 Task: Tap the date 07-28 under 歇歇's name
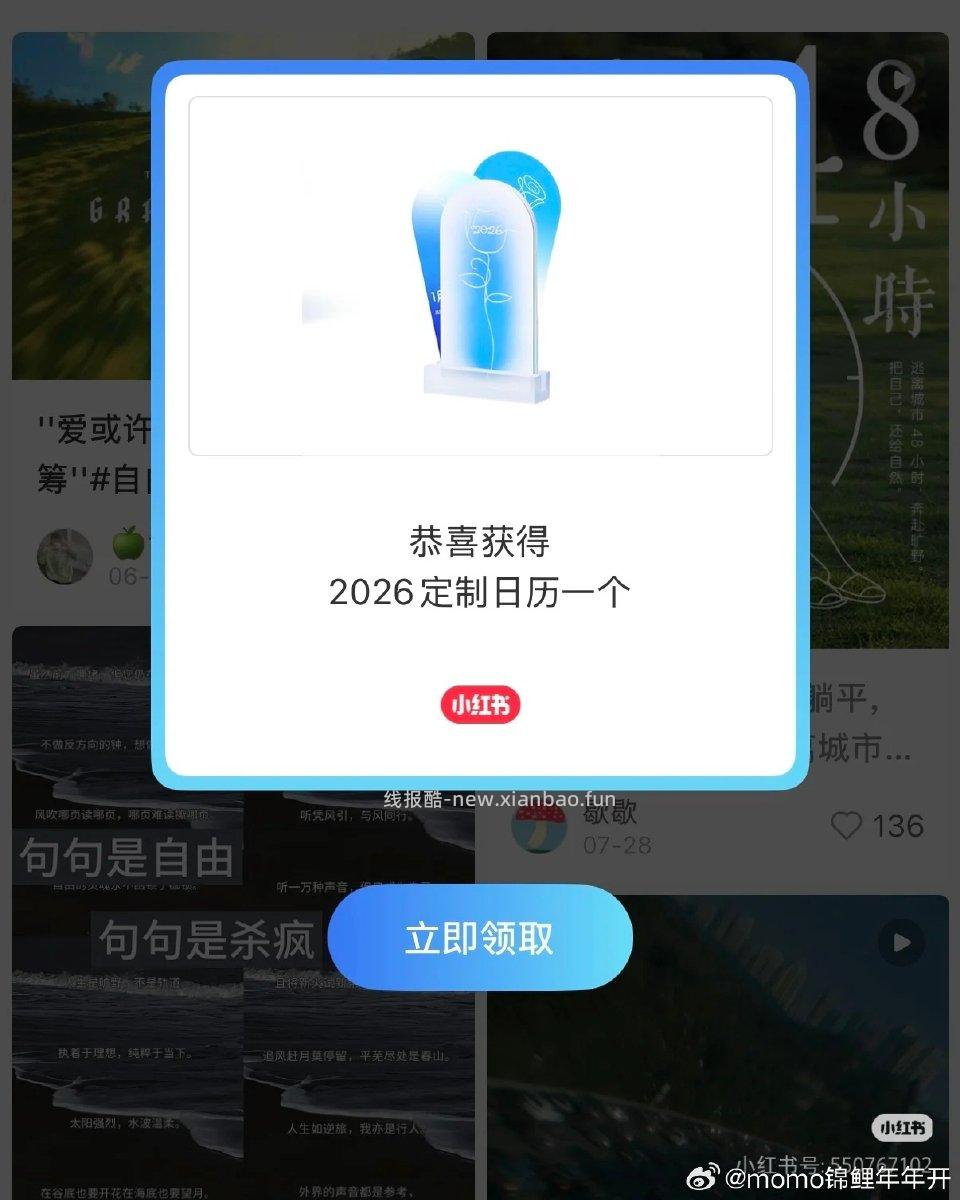pos(614,846)
